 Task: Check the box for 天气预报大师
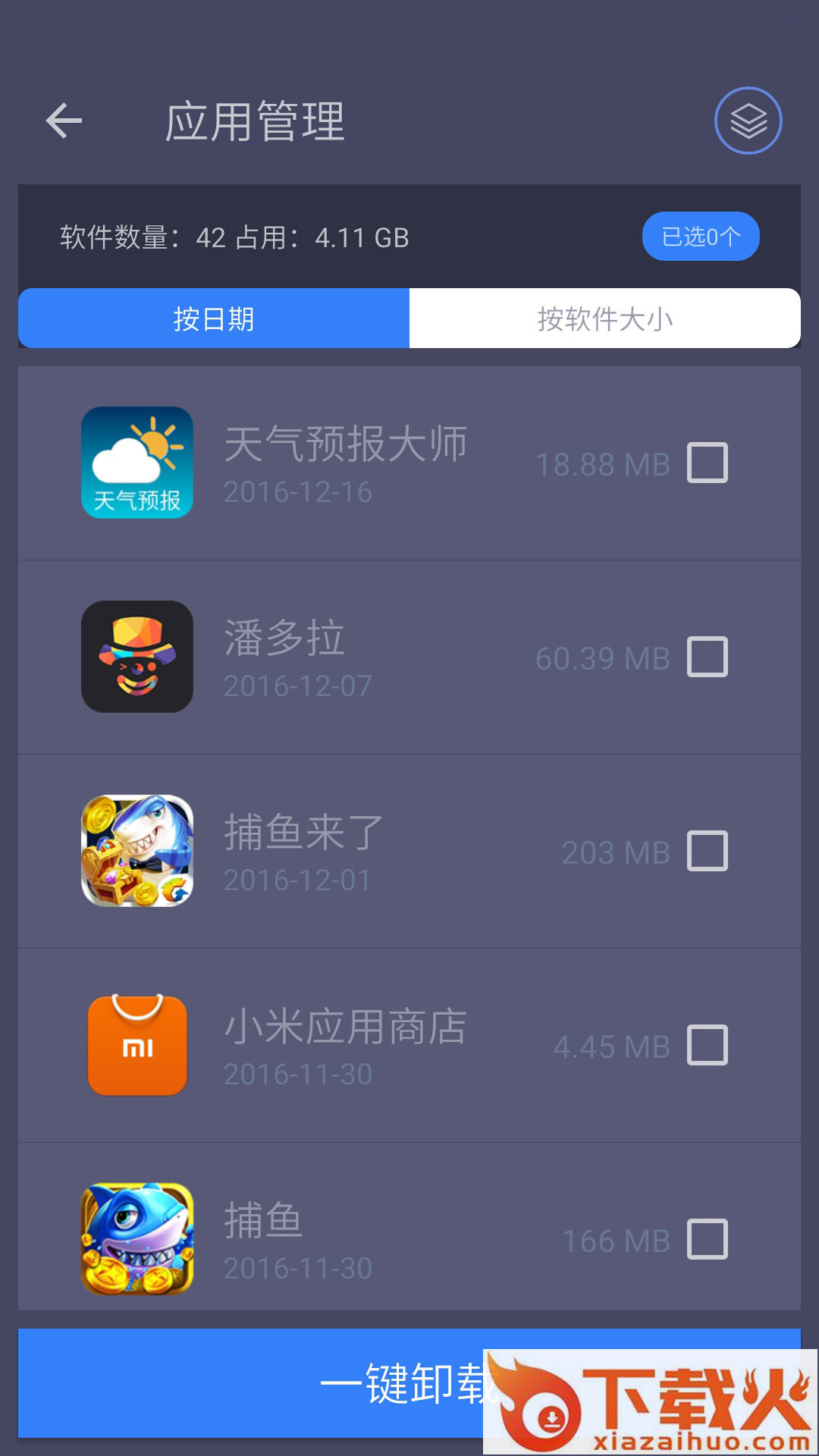coord(707,463)
